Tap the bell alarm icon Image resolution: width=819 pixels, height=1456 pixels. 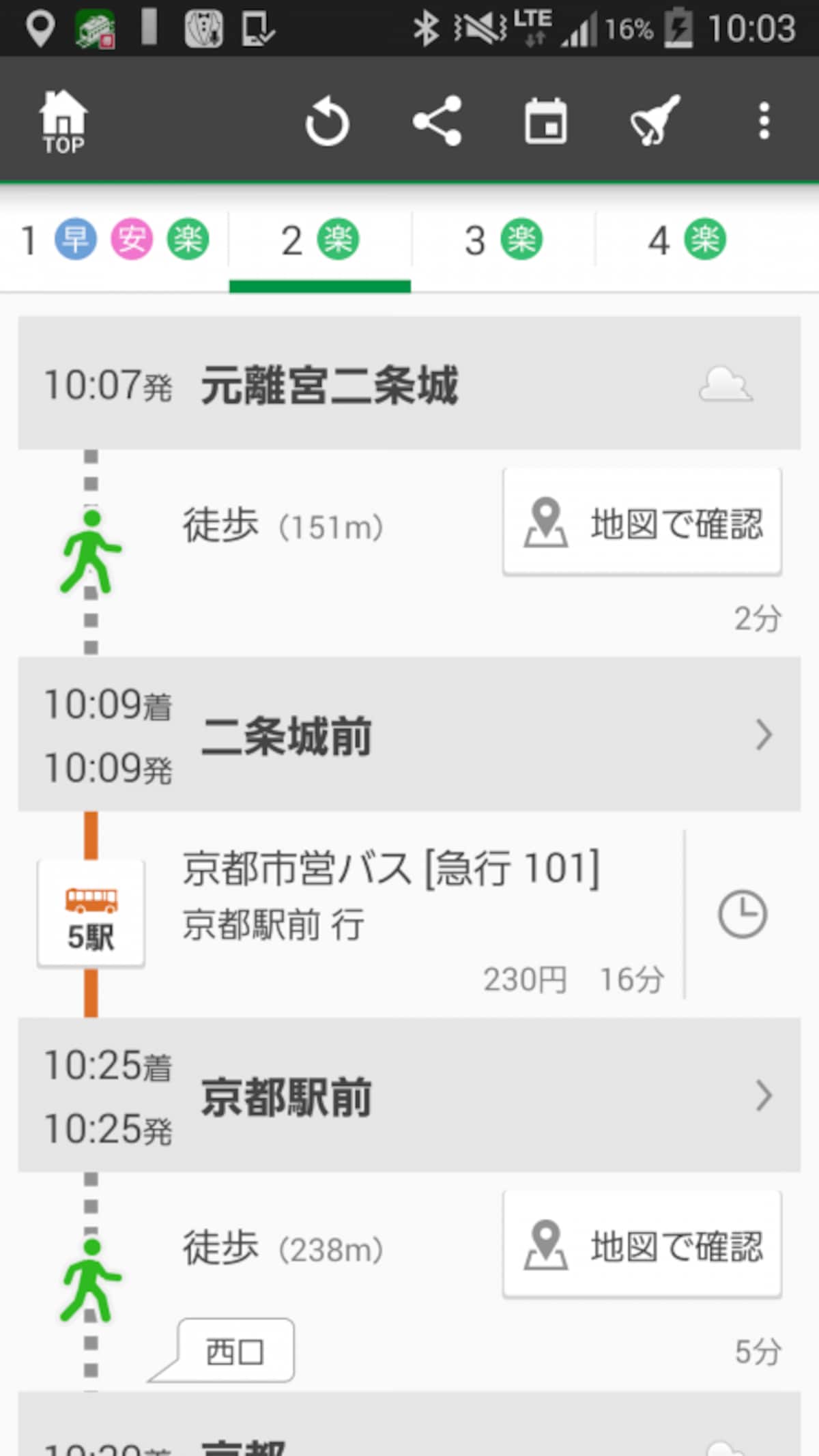[x=655, y=121]
